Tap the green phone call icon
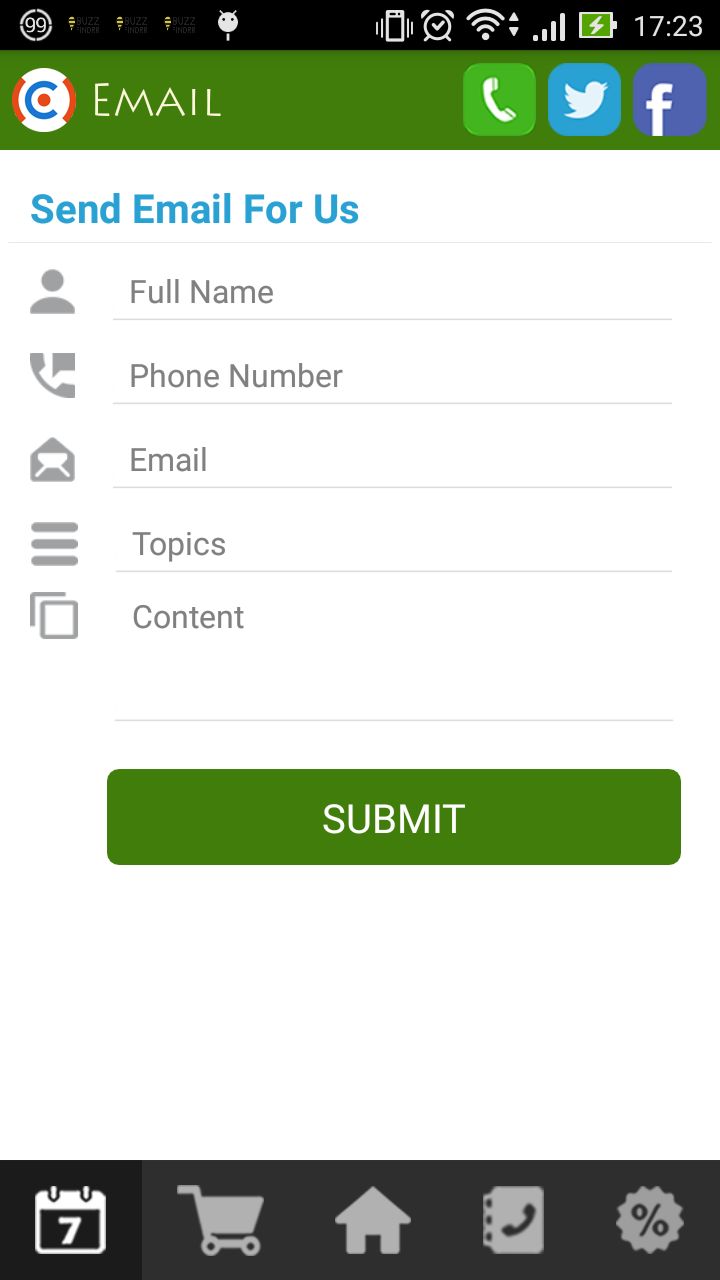This screenshot has height=1280, width=720. 499,100
